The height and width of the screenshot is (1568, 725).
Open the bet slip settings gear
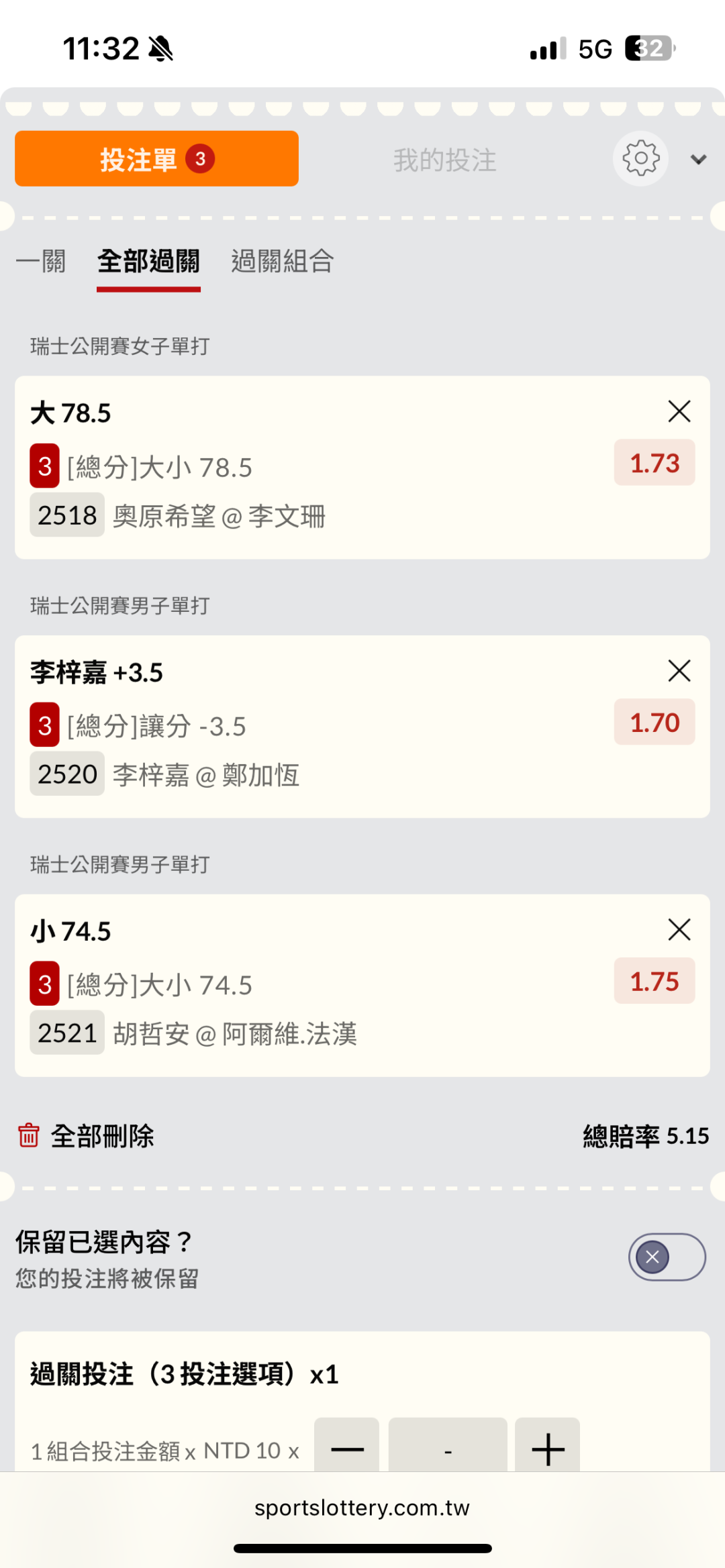[640, 159]
